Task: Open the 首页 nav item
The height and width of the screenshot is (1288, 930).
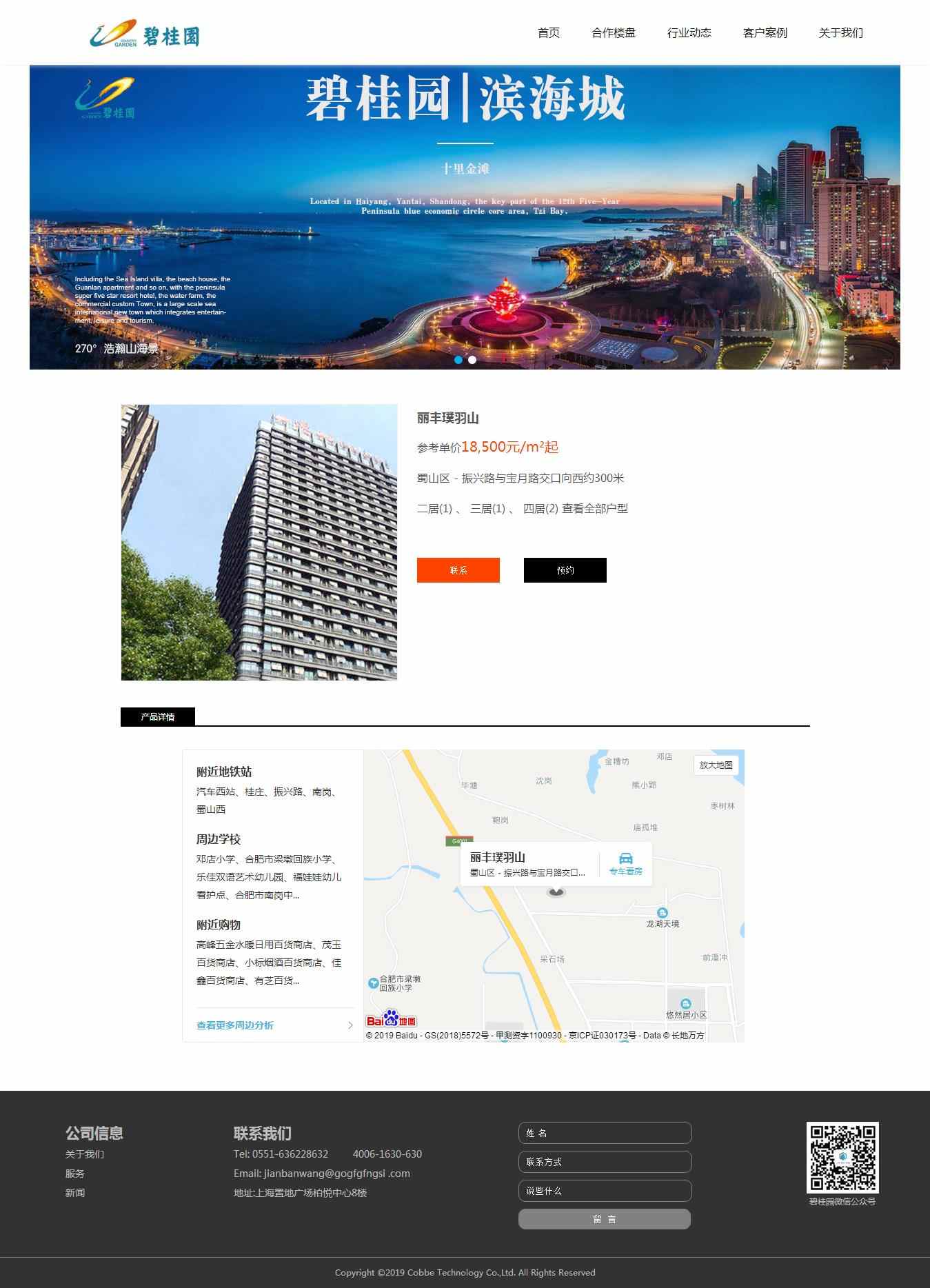Action: [x=548, y=32]
